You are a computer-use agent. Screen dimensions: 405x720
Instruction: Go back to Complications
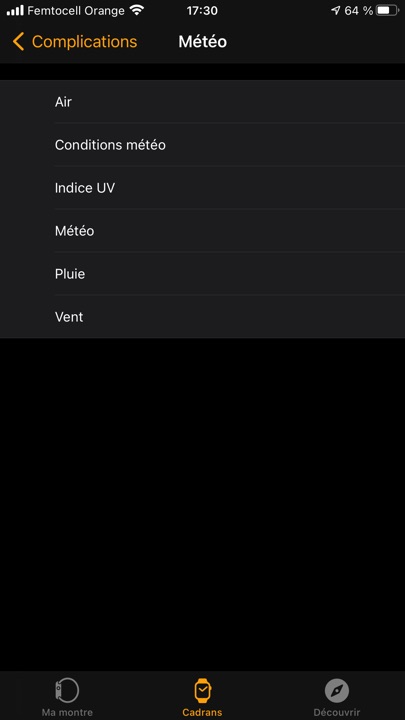click(75, 42)
